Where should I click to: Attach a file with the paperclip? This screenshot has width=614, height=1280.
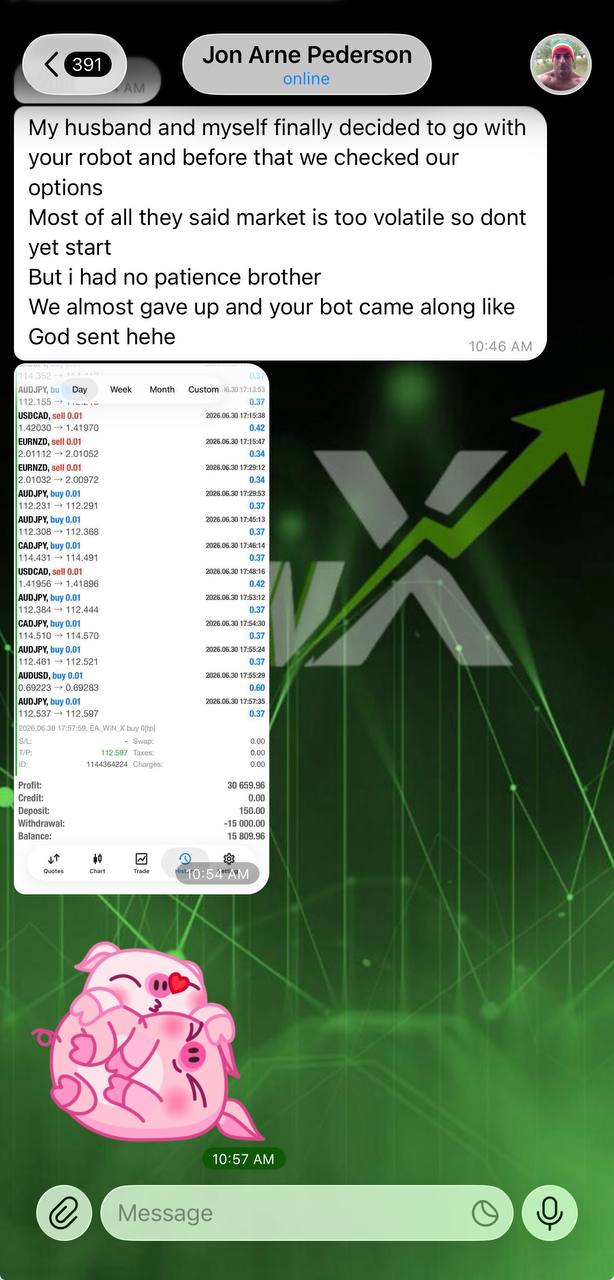[x=64, y=1213]
